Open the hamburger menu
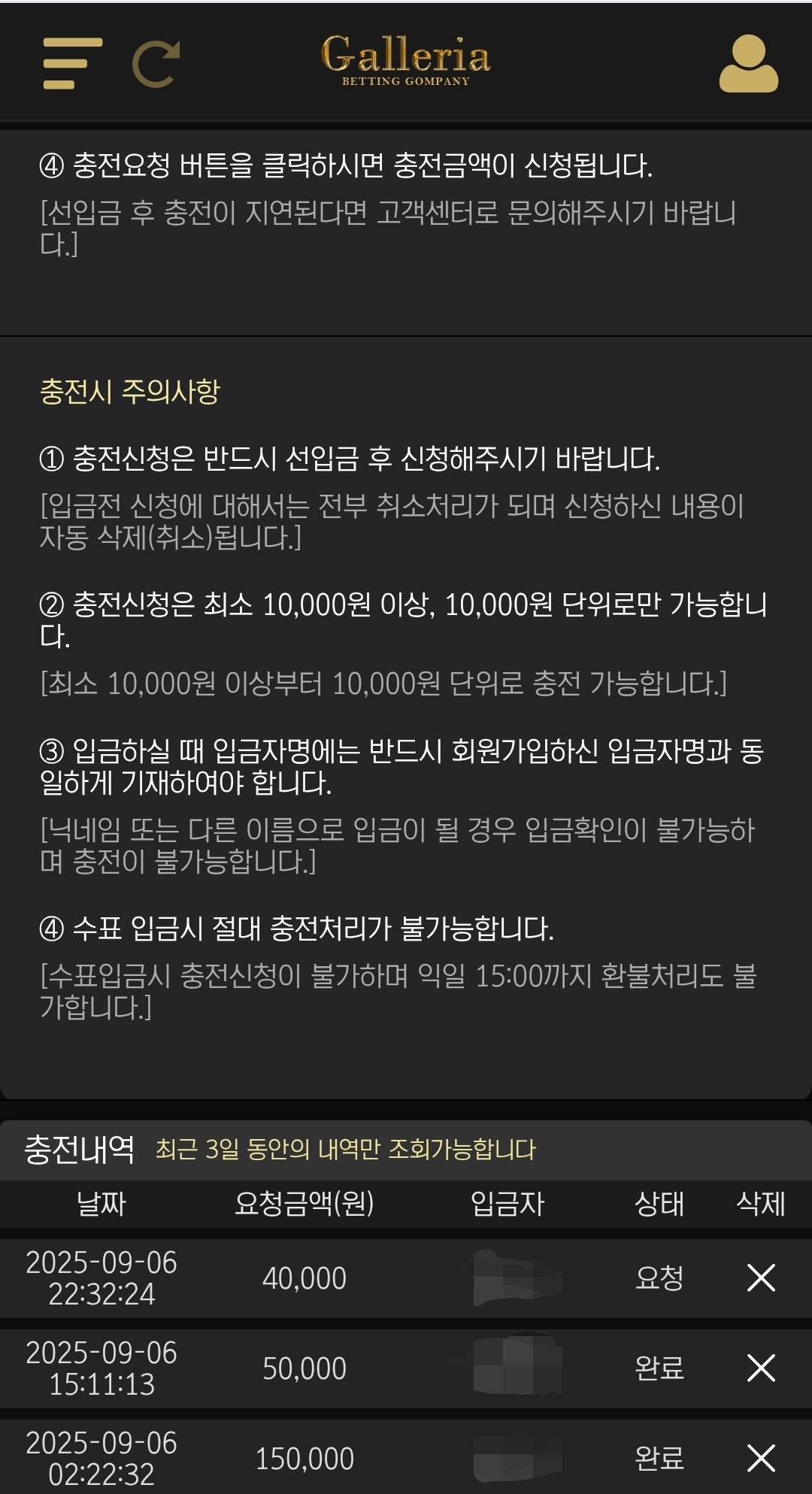Image resolution: width=812 pixels, height=1494 pixels. [72, 63]
